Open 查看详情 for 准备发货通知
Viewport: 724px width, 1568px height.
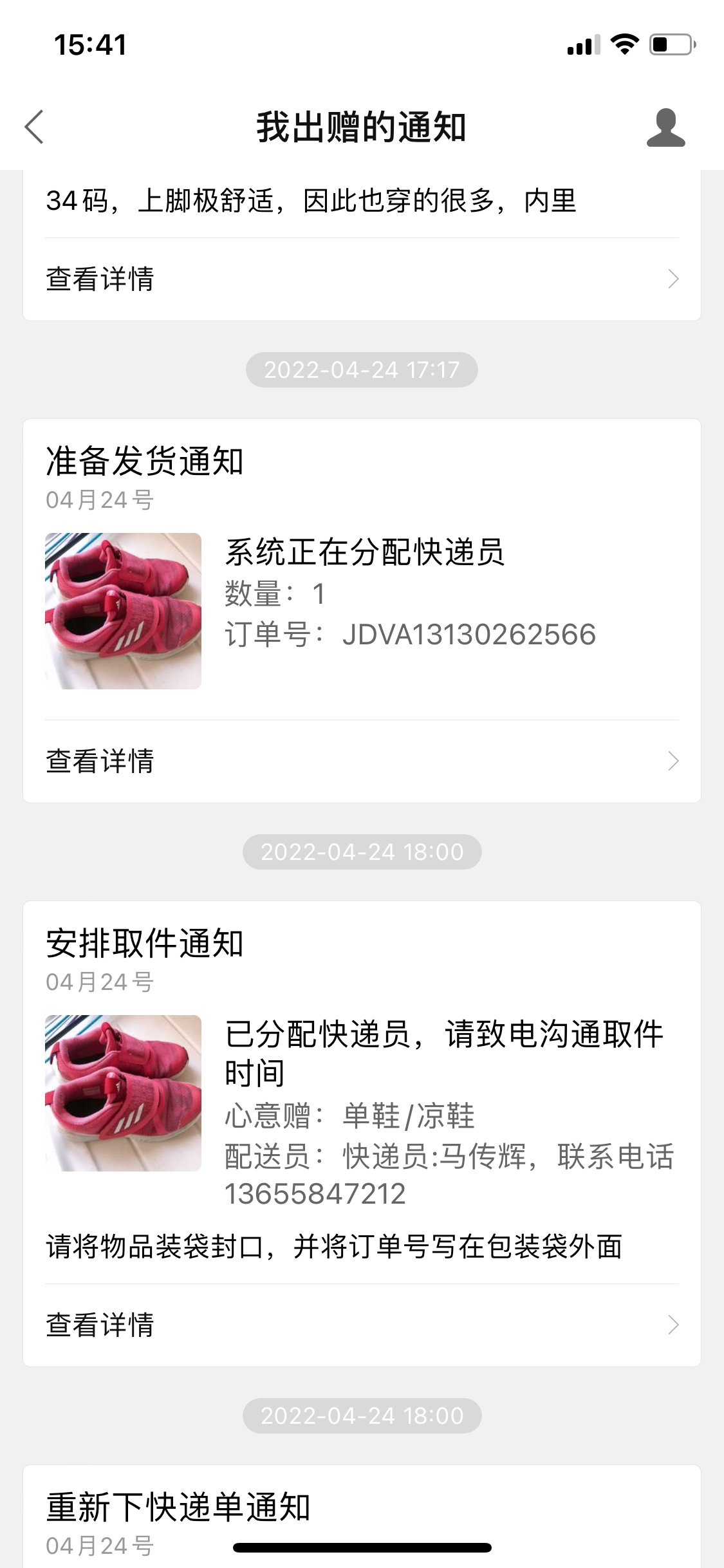(x=360, y=761)
